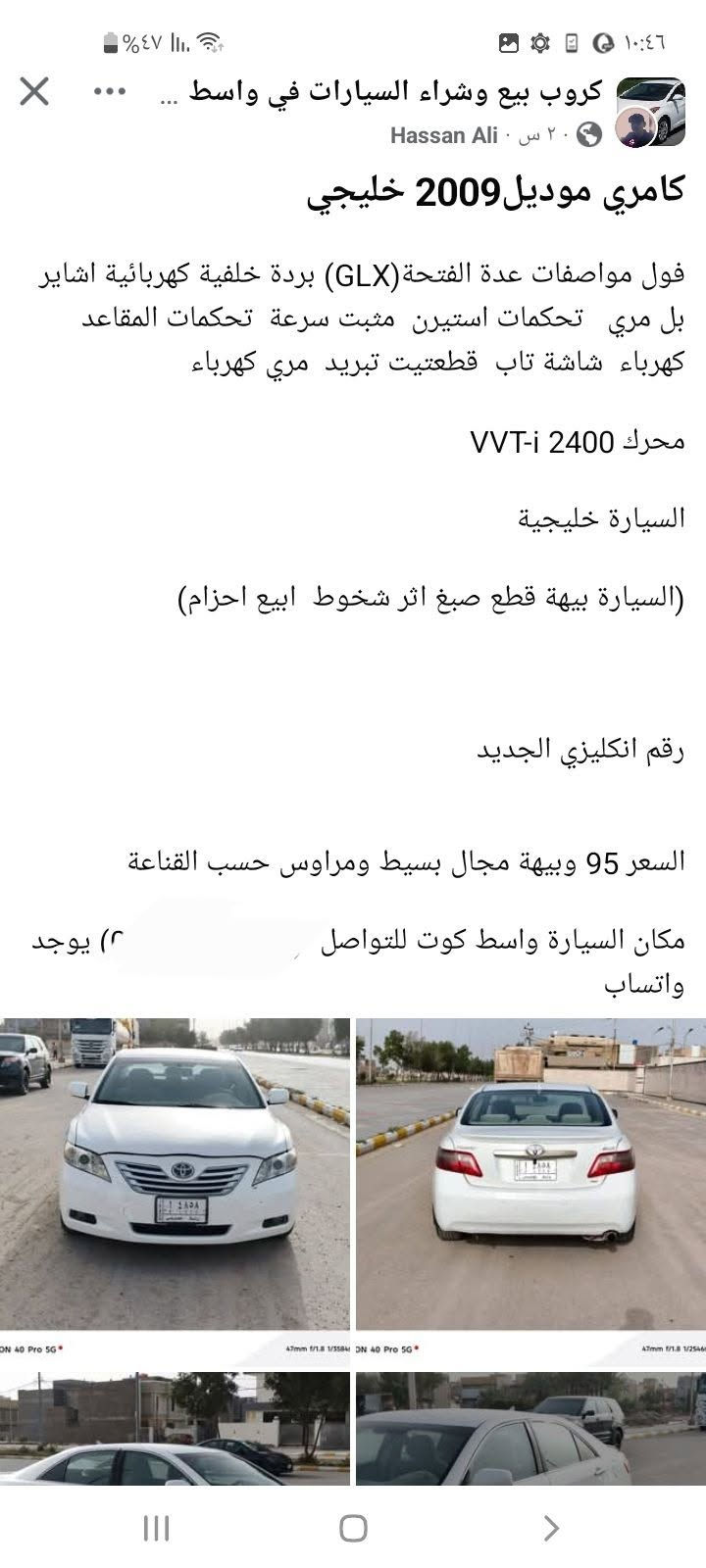Open the car sales group title
Viewport: 706px width, 1568px height.
(x=383, y=92)
